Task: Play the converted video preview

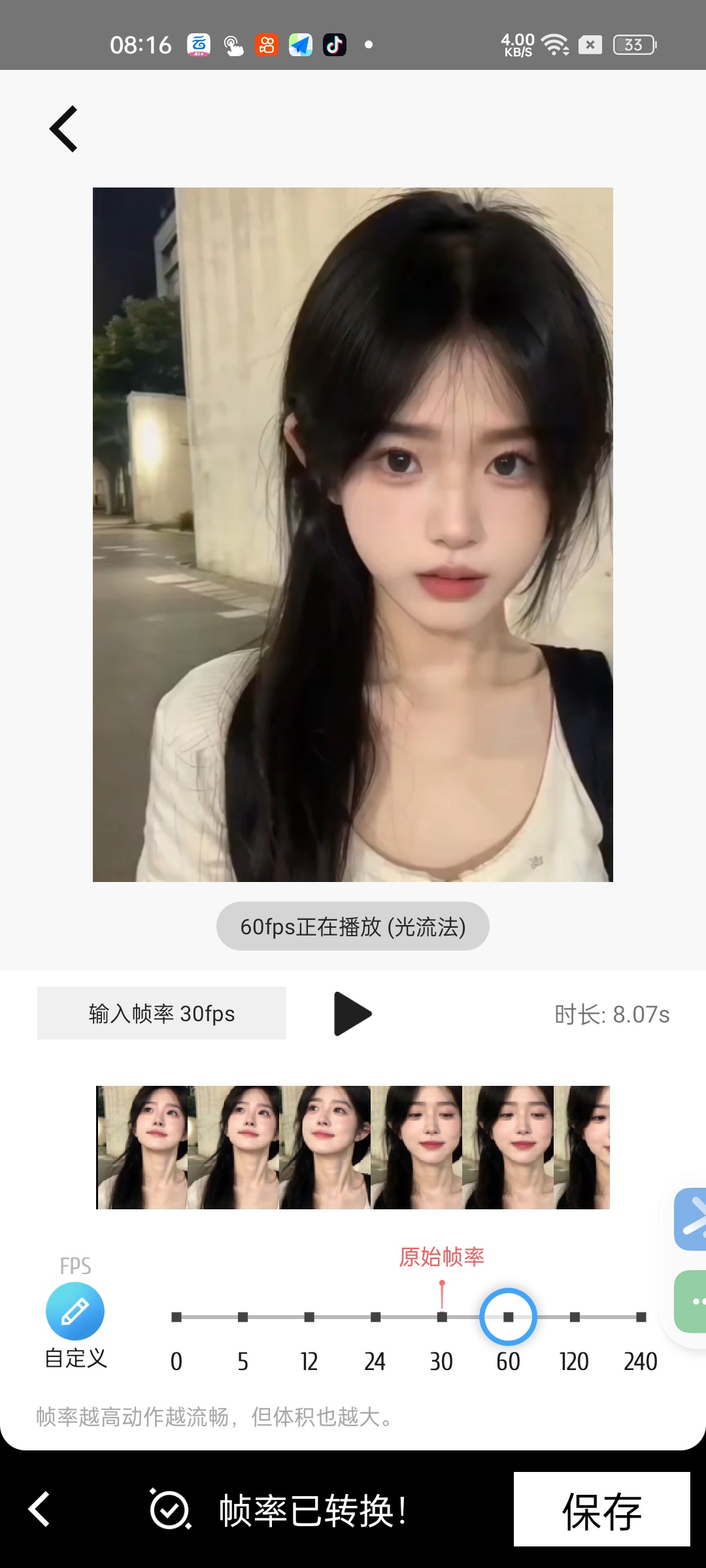Action: tap(352, 1014)
